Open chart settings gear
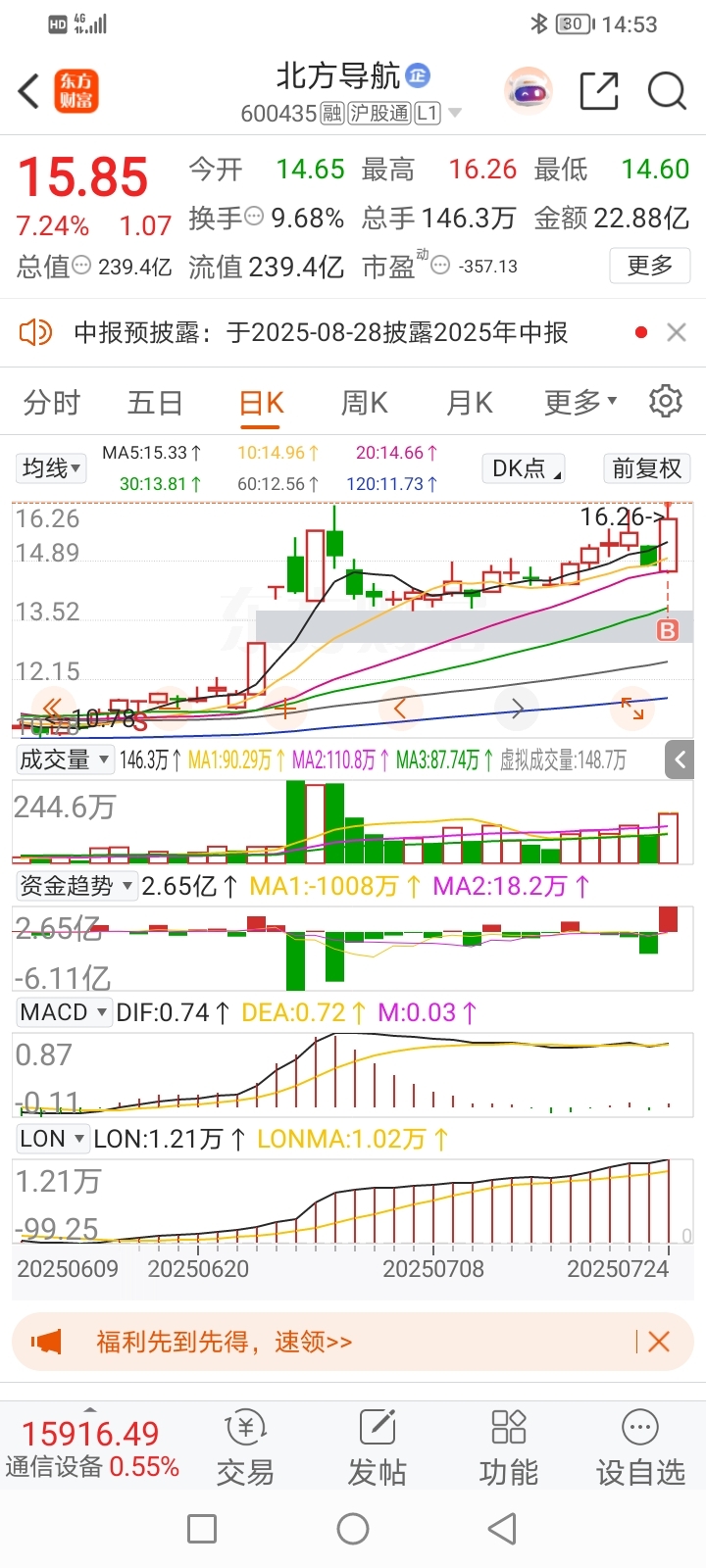The width and height of the screenshot is (706, 1568). (666, 402)
